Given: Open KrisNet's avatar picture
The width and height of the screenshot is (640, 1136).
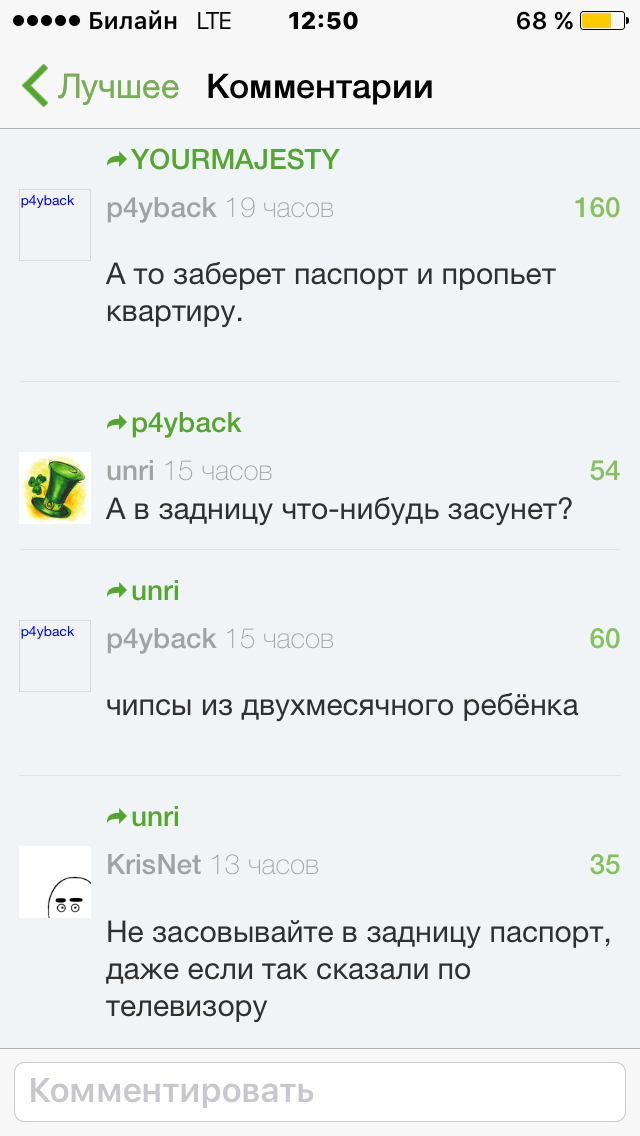Looking at the screenshot, I should (x=55, y=882).
